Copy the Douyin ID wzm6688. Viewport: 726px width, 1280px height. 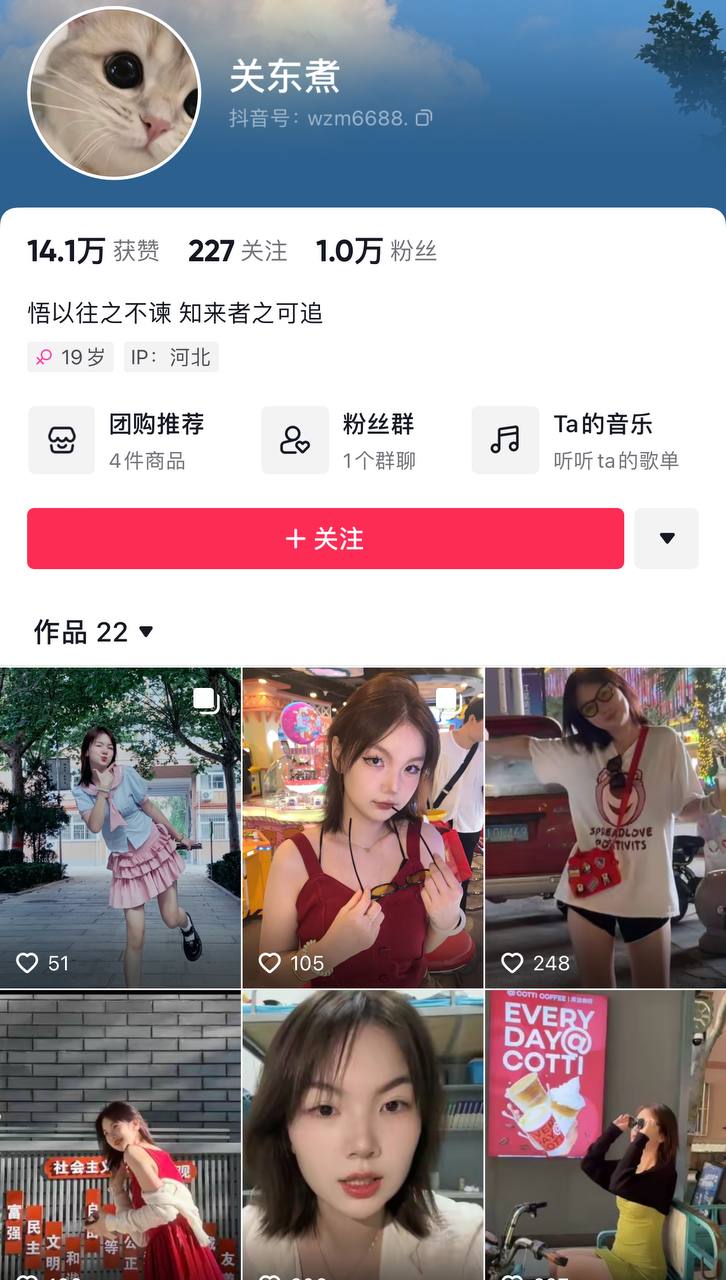(x=424, y=118)
